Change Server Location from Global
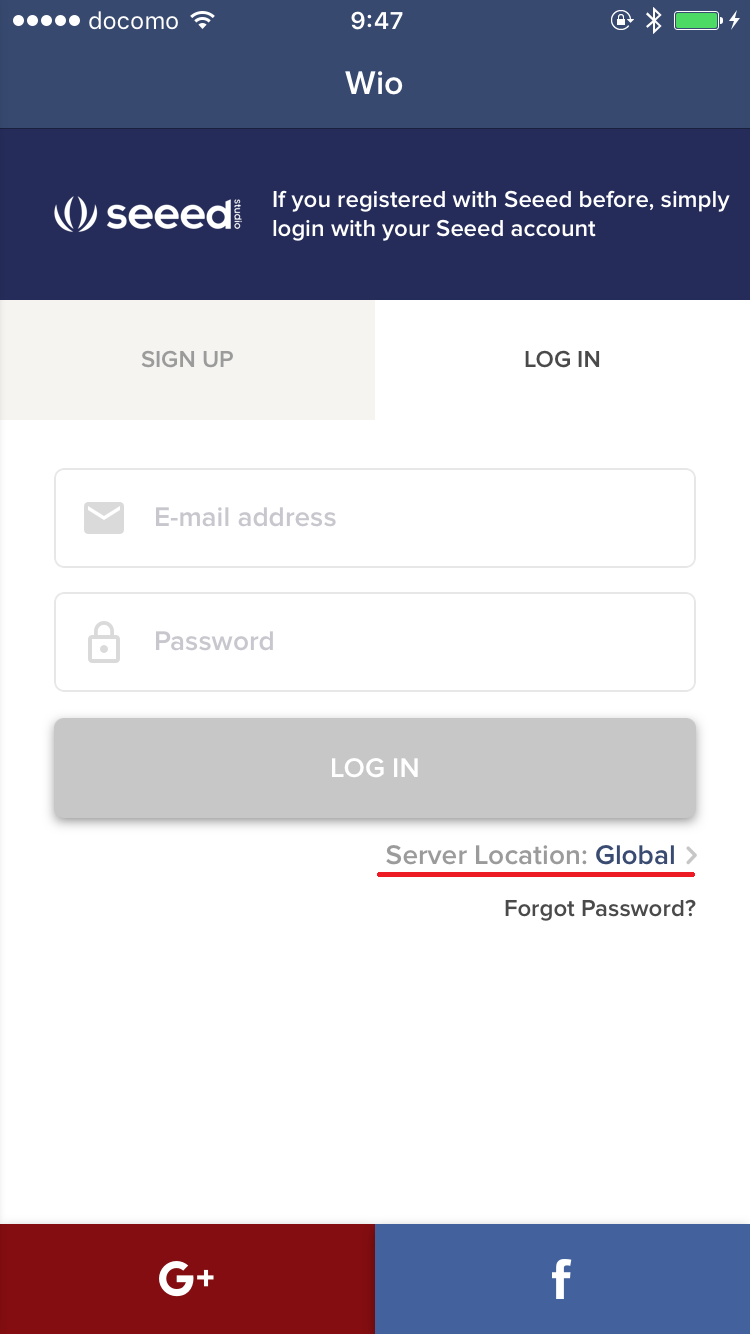 (541, 856)
